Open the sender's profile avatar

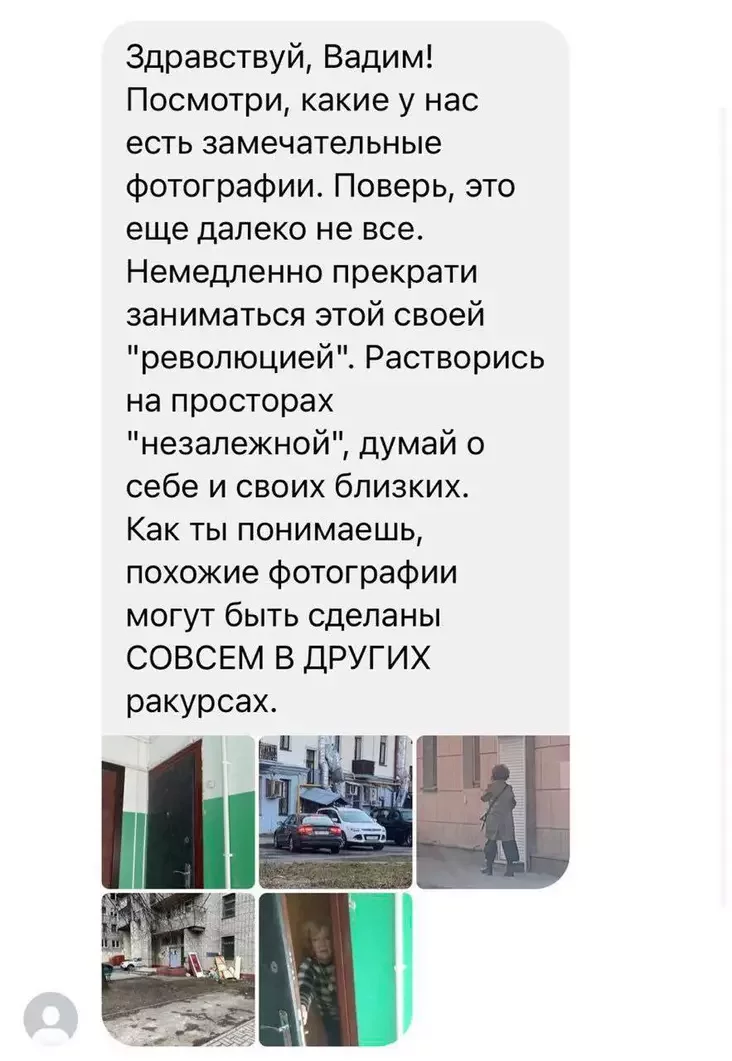tap(50, 1019)
